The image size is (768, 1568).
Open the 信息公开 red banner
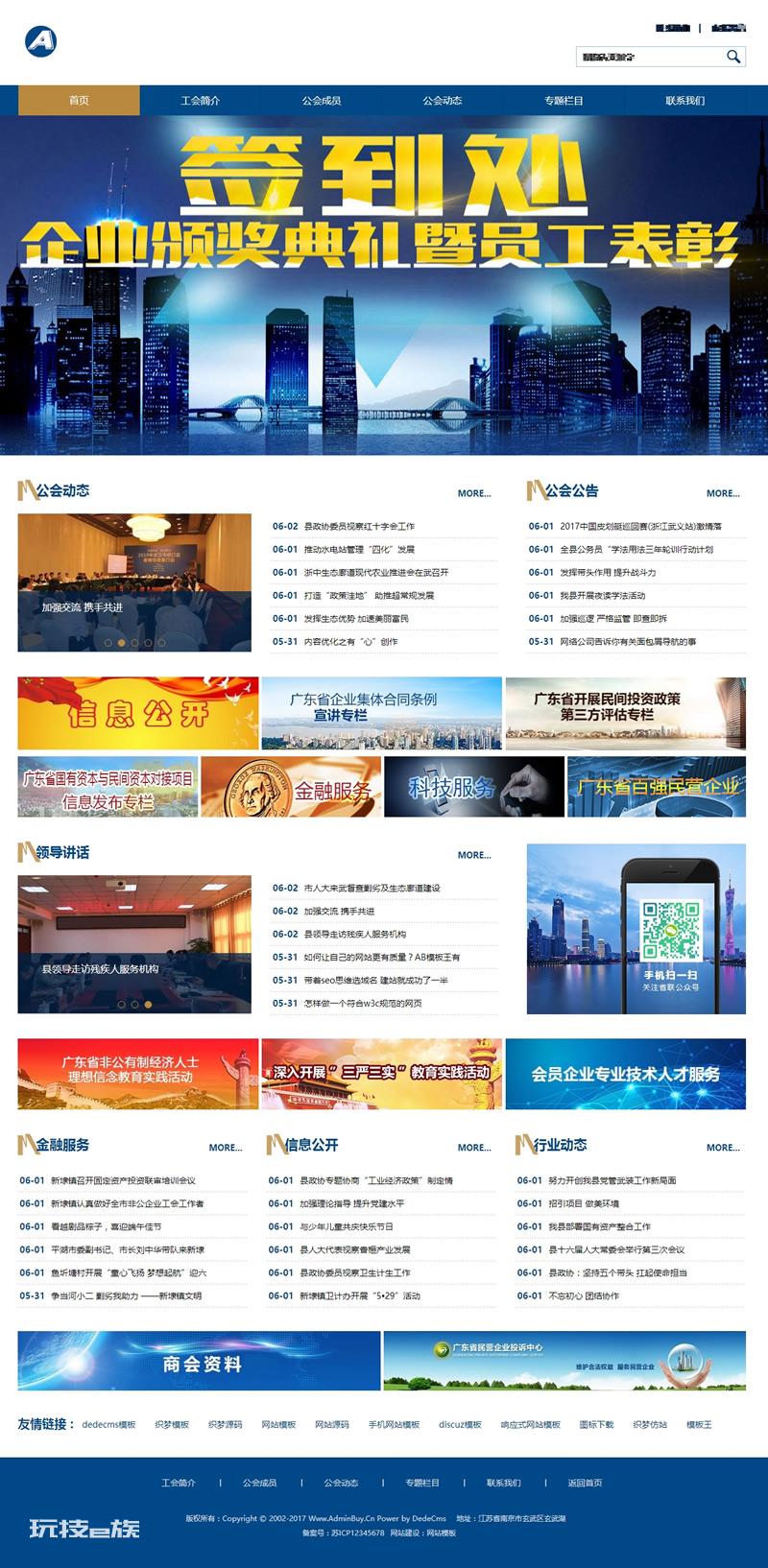(x=138, y=713)
